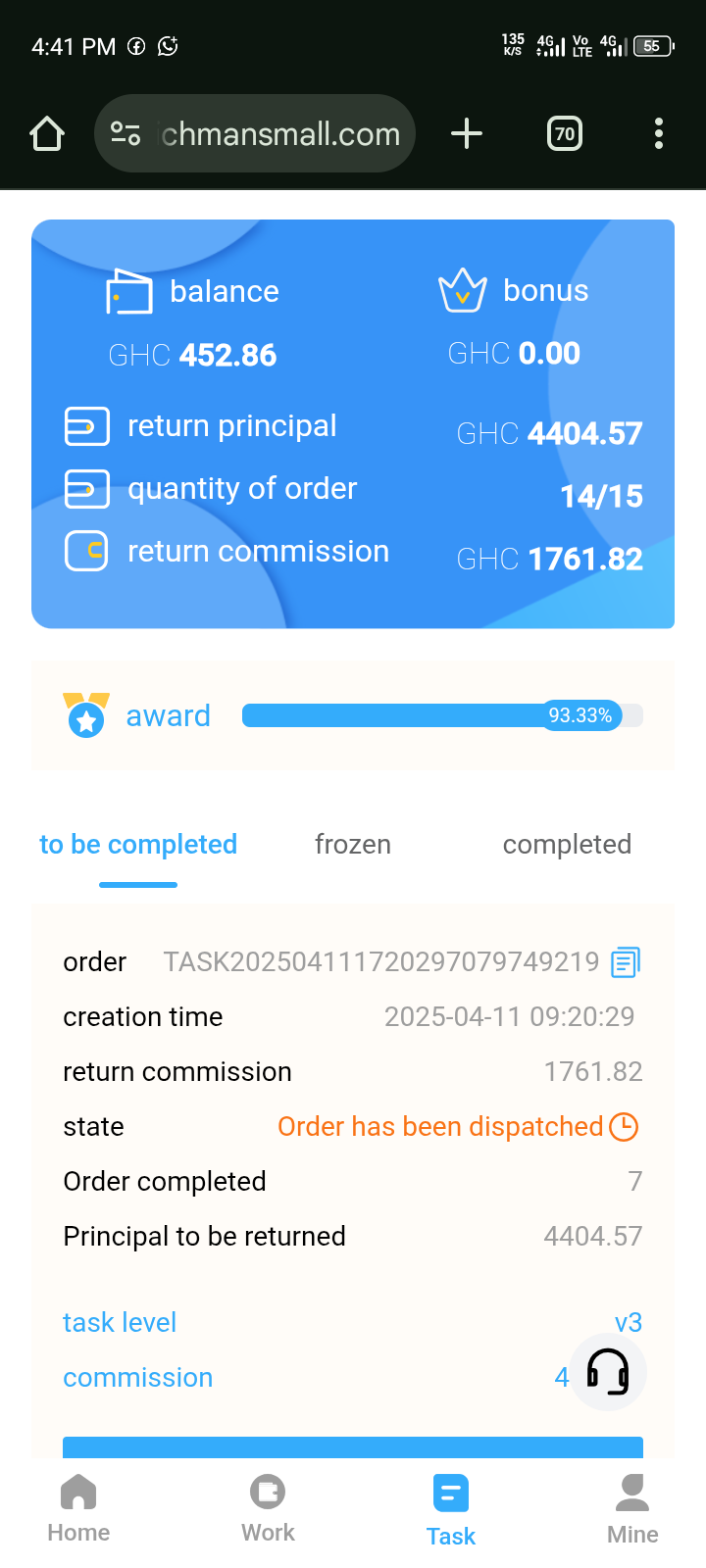The image size is (706, 1568).
Task: Go to the Home tab
Action: (78, 1509)
